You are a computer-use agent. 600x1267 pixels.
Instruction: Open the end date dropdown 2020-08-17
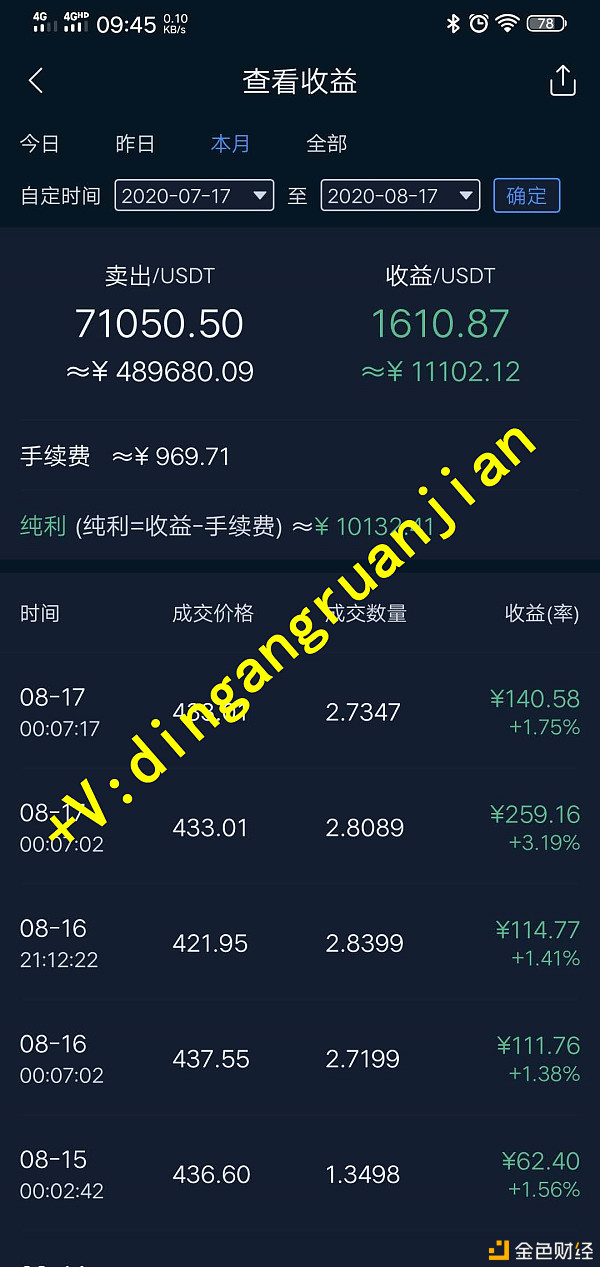click(x=400, y=195)
